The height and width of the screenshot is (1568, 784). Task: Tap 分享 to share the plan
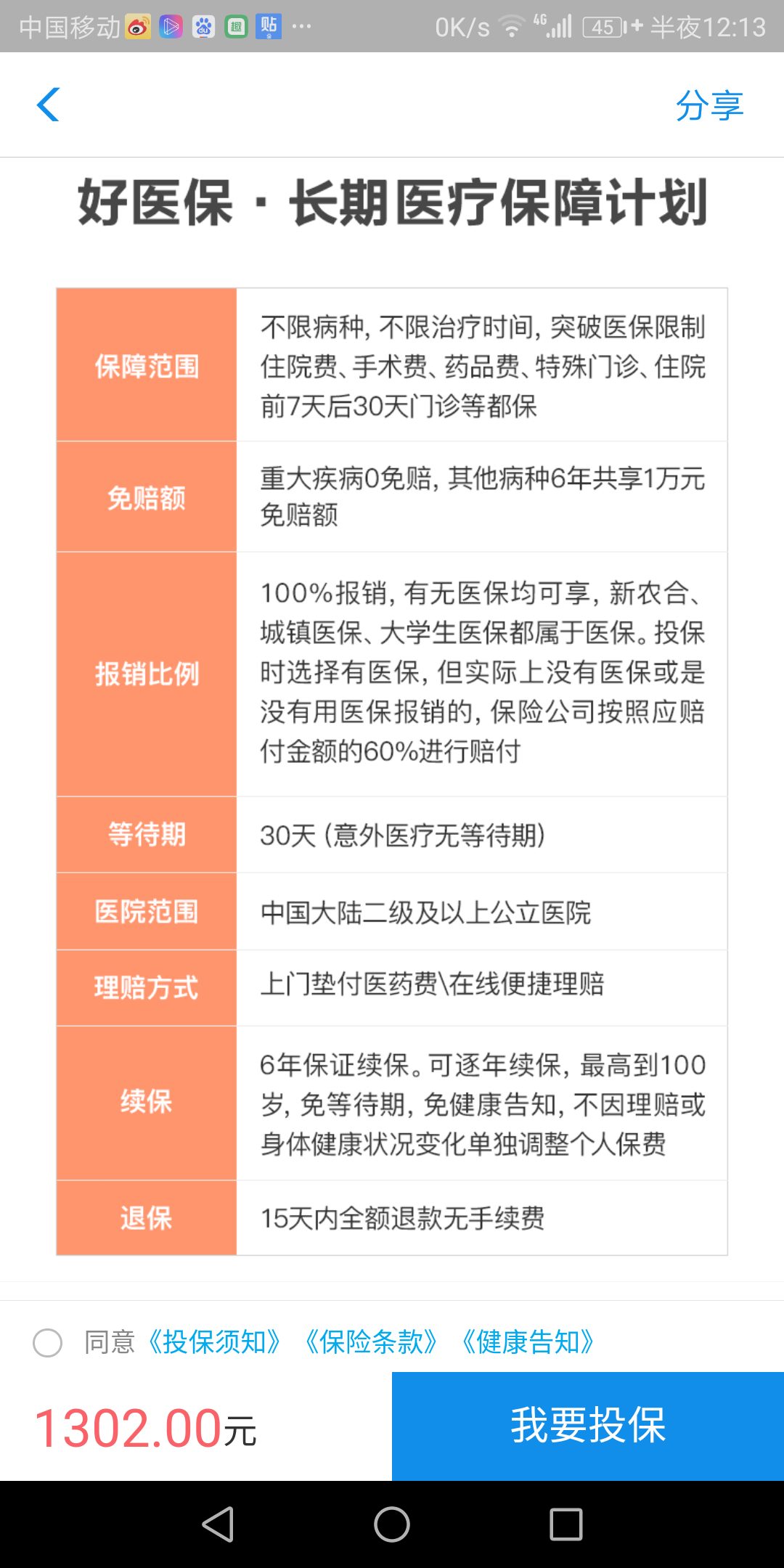(710, 106)
